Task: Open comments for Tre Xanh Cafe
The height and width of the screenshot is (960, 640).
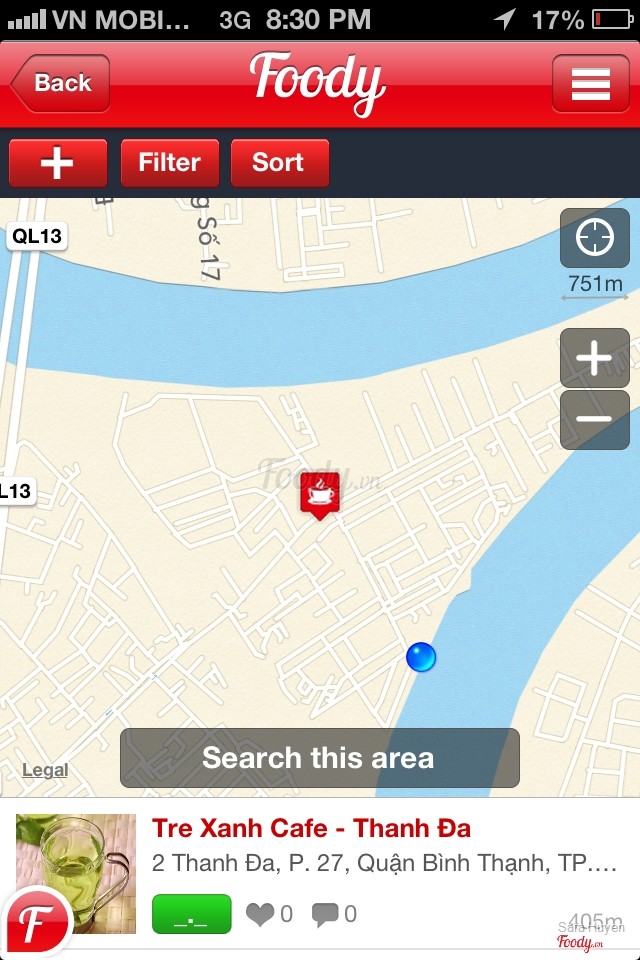Action: click(x=324, y=913)
